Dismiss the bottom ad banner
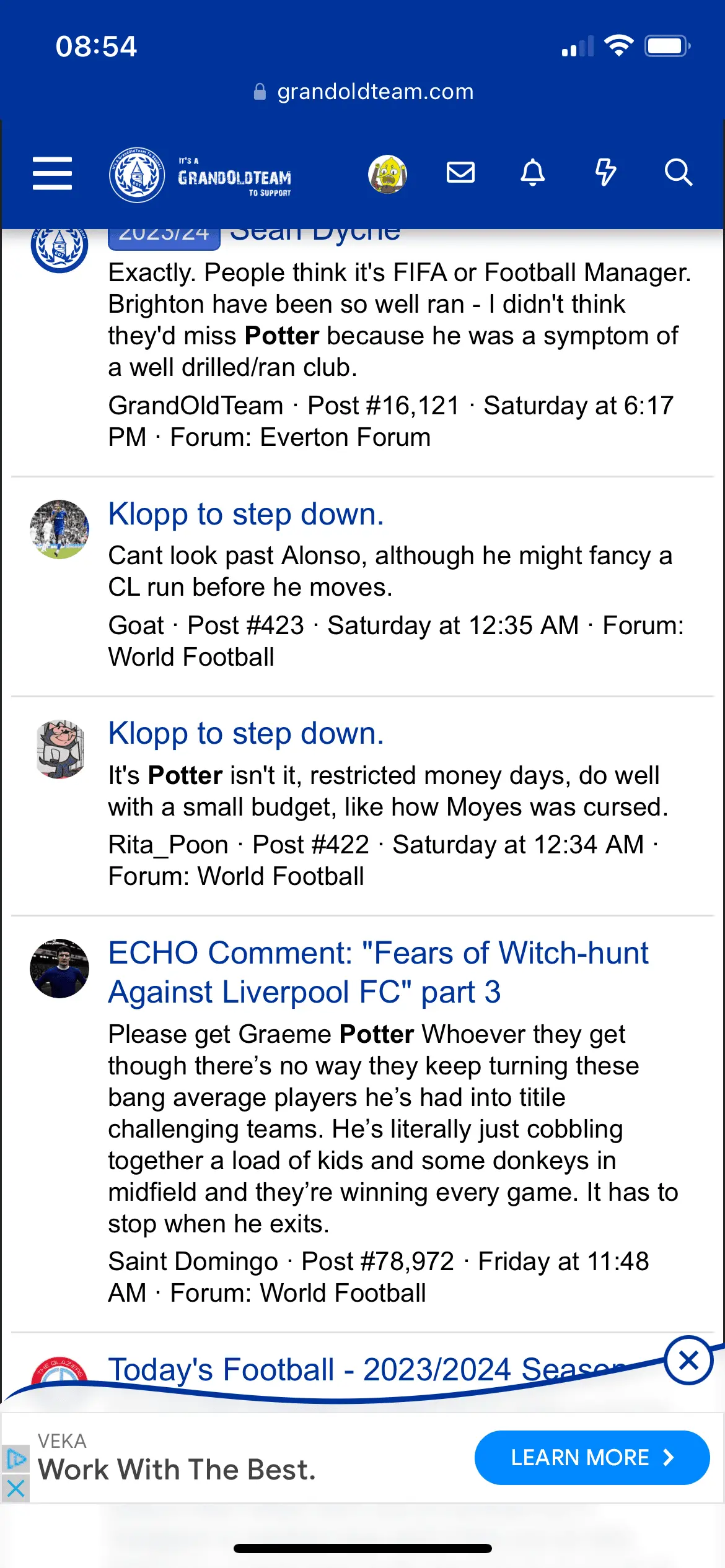725x1568 pixels. coord(688,1361)
